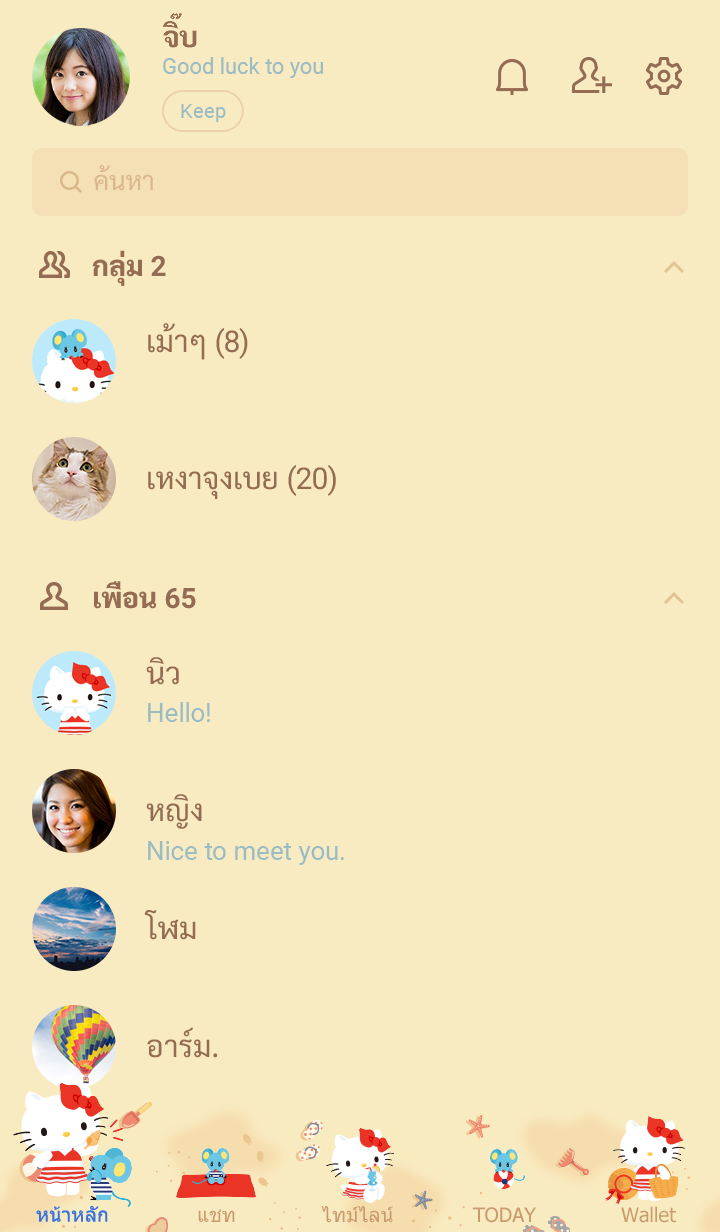Open the group เหงาจุงเบย (20)
This screenshot has height=1232, width=720.
(241, 480)
